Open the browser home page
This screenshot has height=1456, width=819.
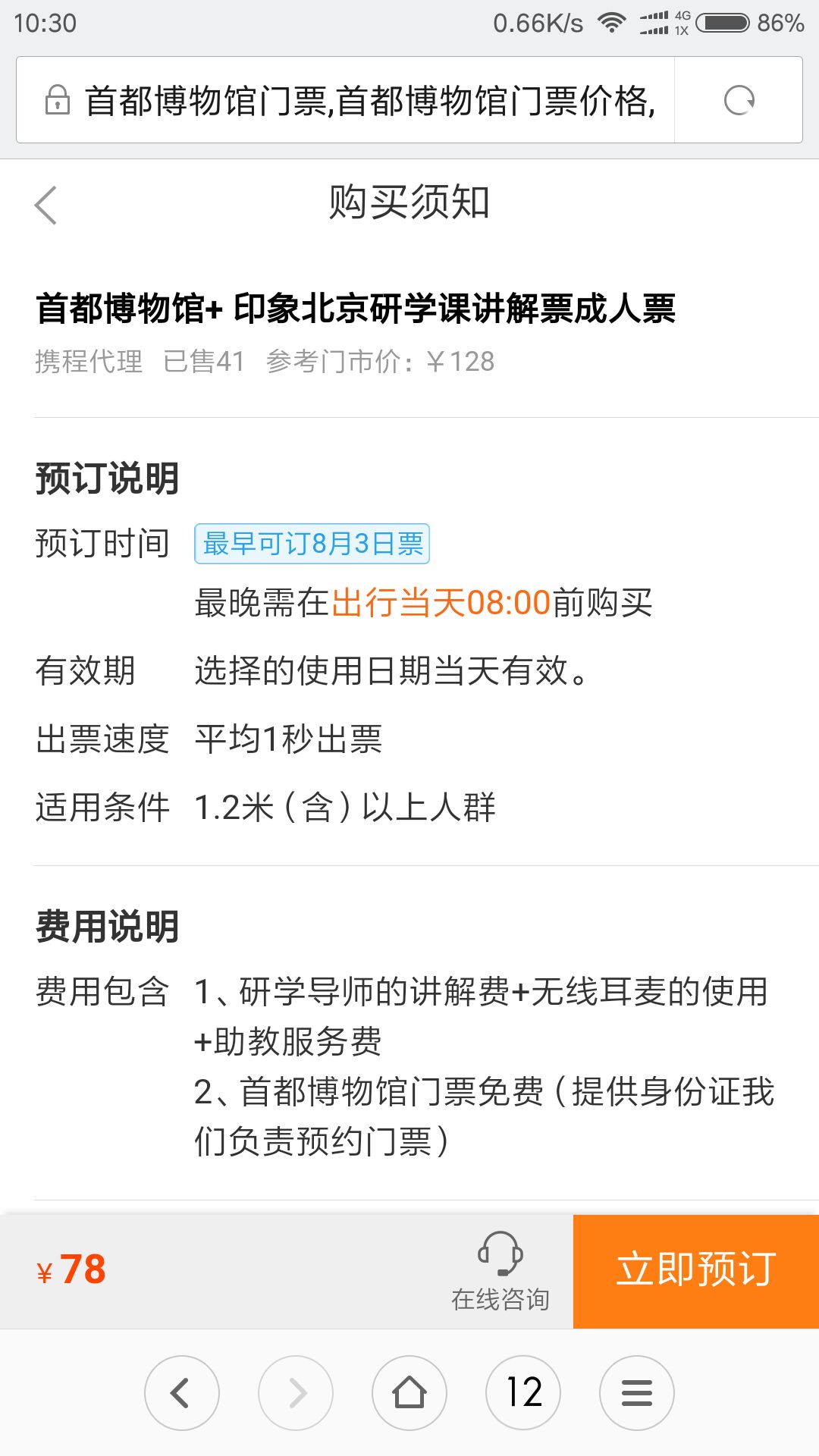409,1393
